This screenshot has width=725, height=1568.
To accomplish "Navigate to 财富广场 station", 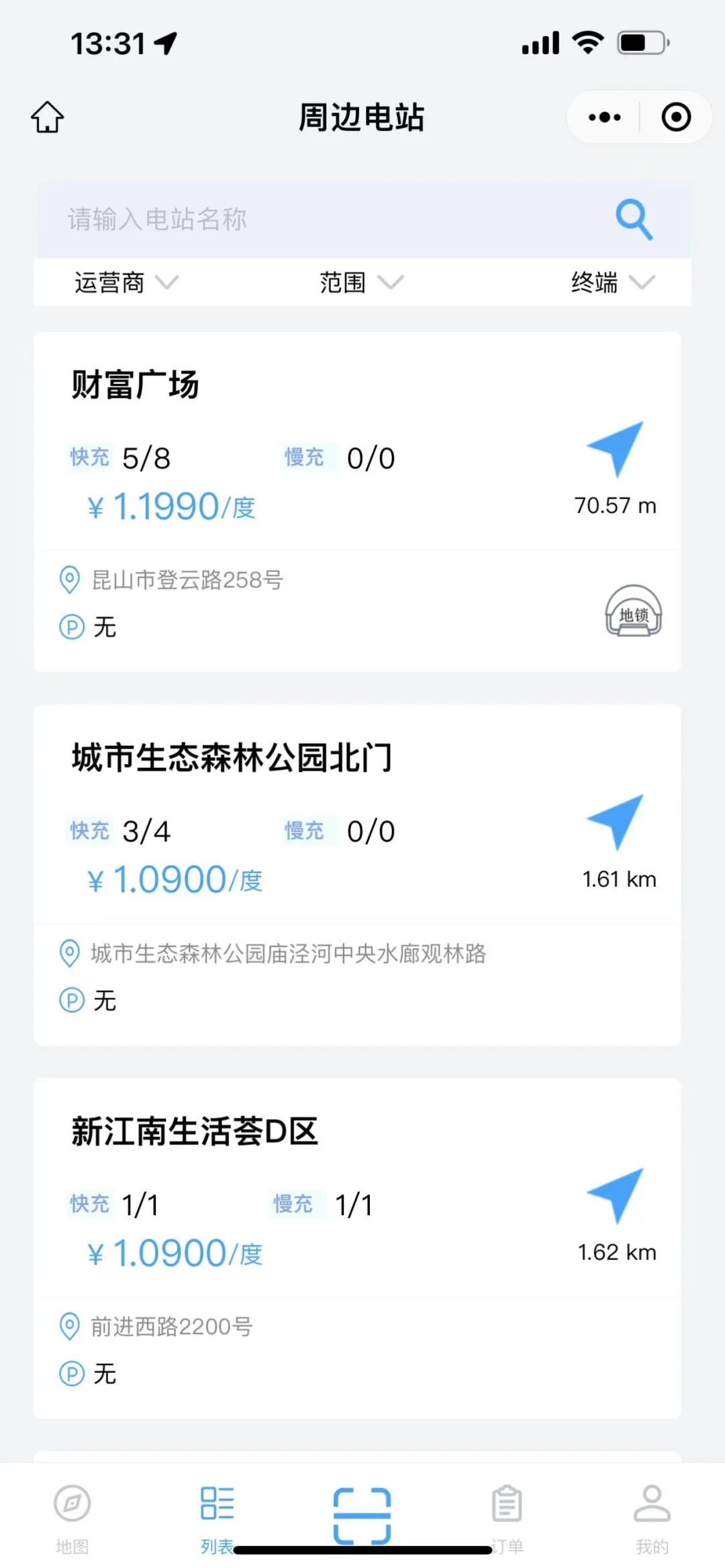I will coord(616,450).
